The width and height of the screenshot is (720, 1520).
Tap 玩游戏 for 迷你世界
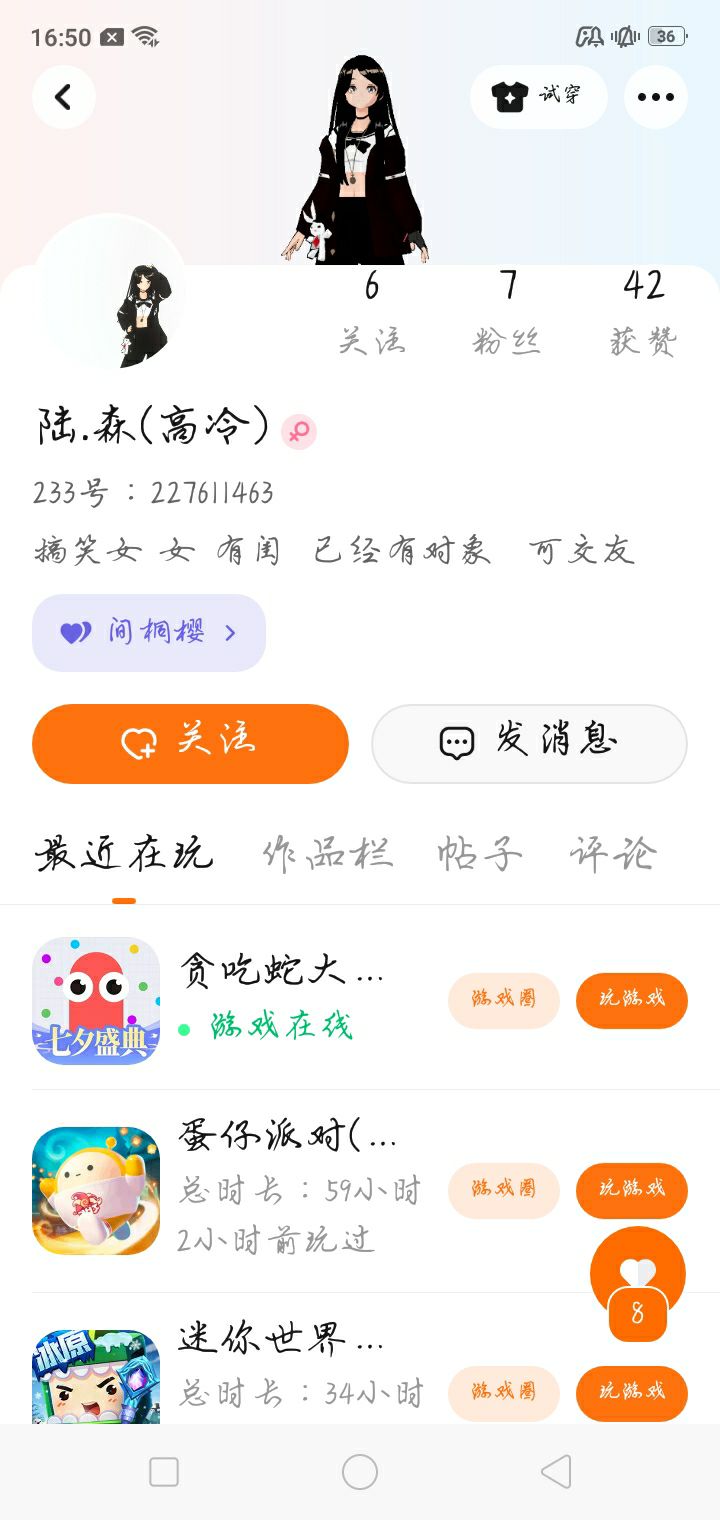click(631, 1392)
